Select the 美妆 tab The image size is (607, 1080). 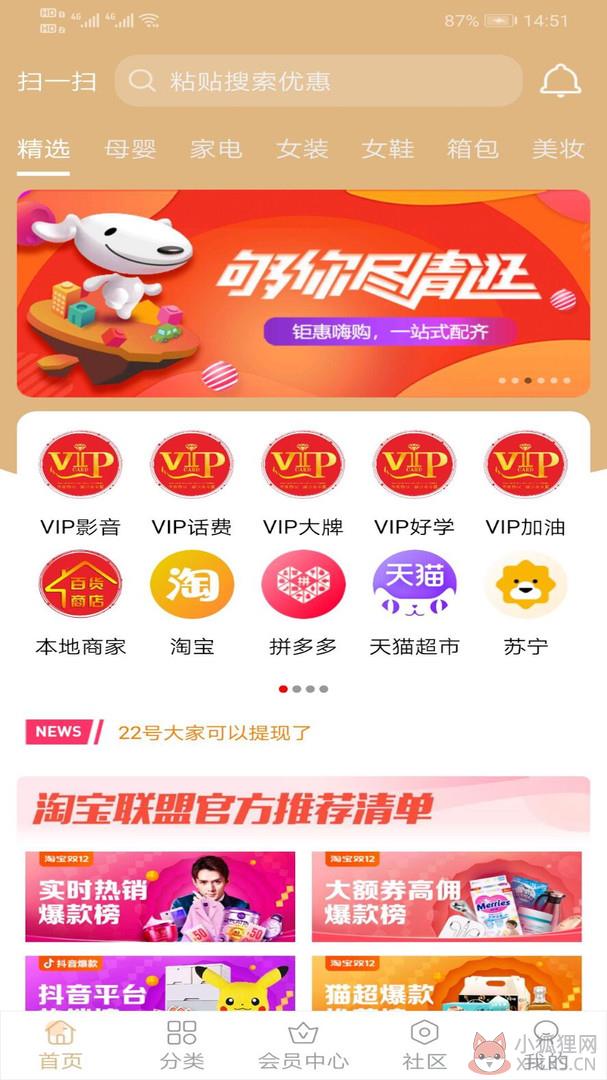(558, 149)
